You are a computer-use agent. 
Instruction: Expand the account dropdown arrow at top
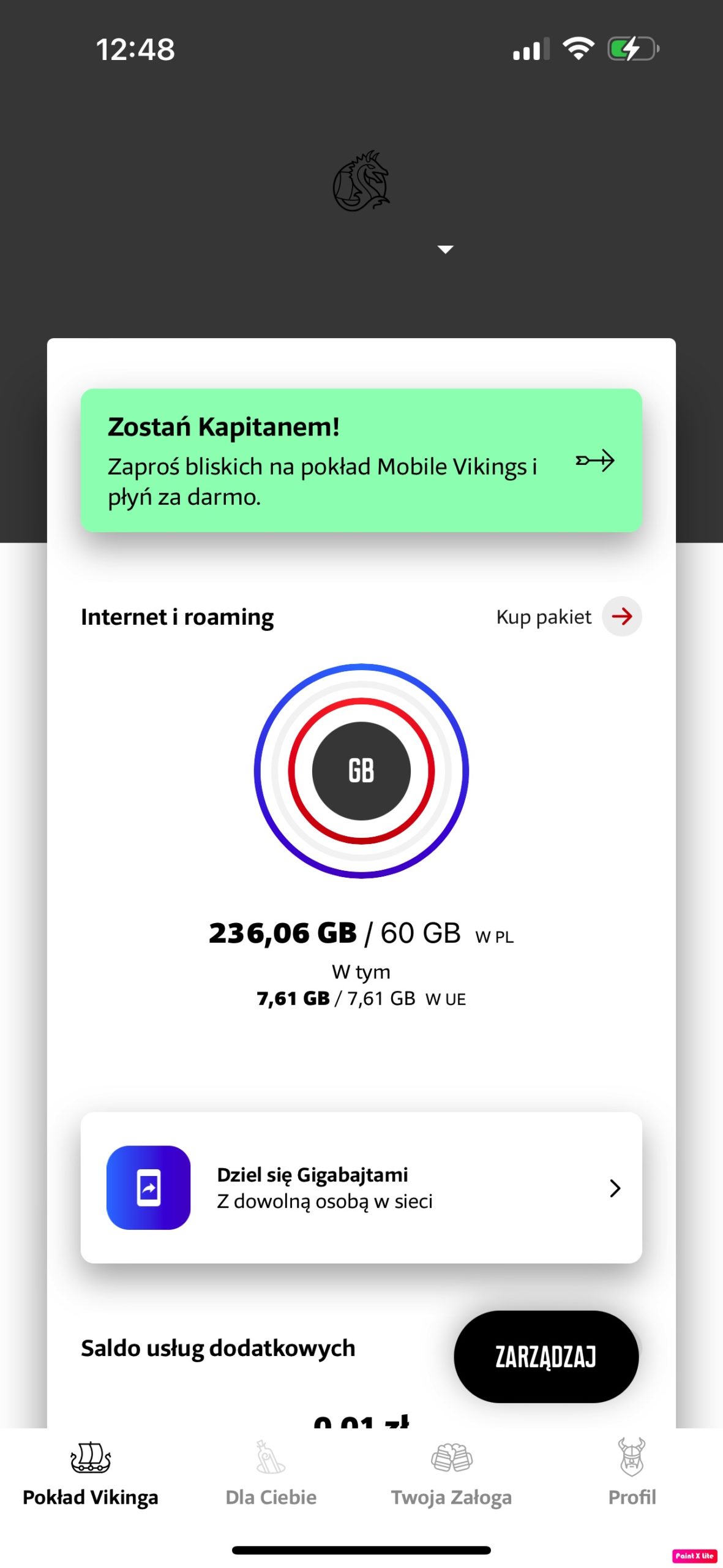click(446, 249)
